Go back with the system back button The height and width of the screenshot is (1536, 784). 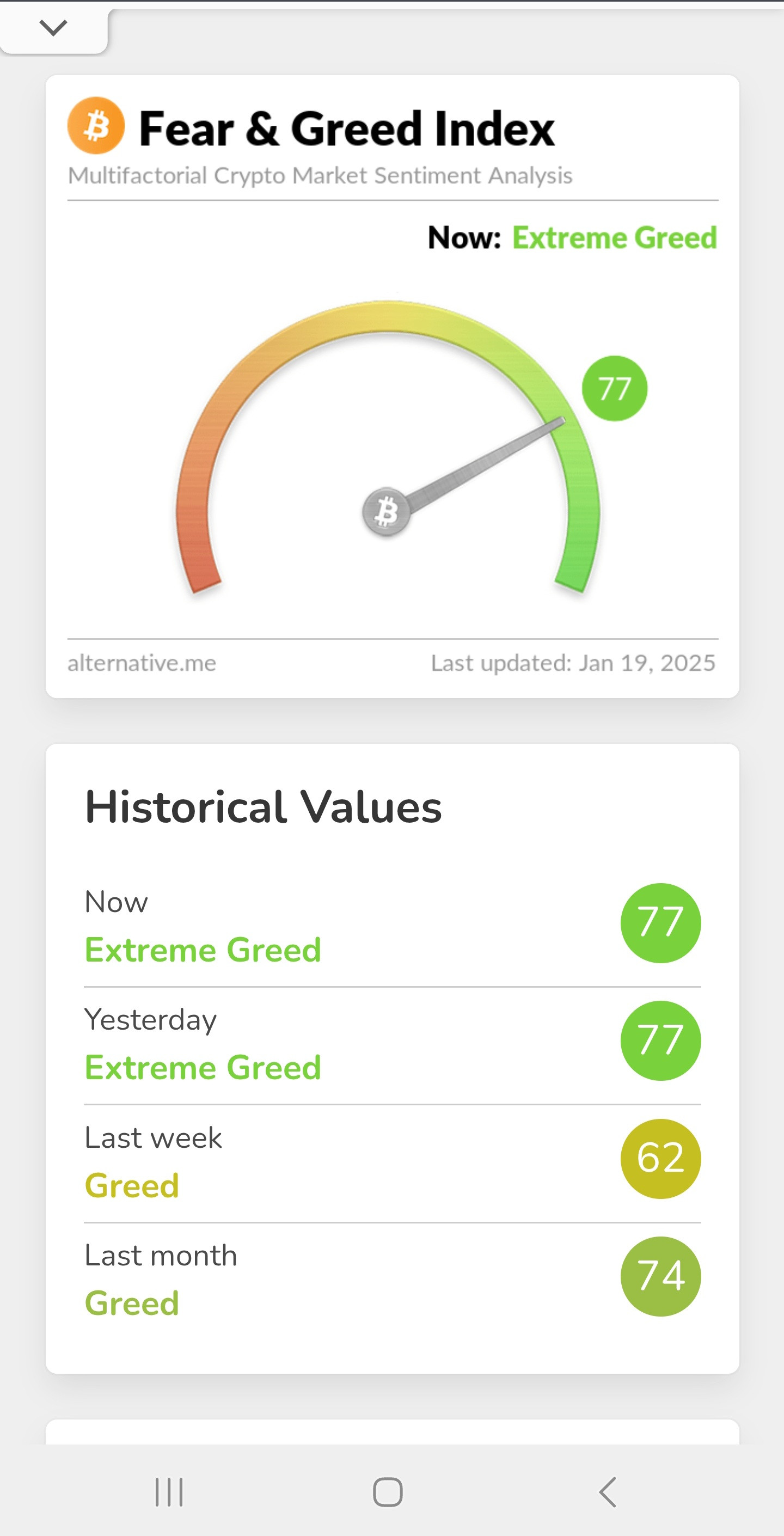[x=607, y=1492]
